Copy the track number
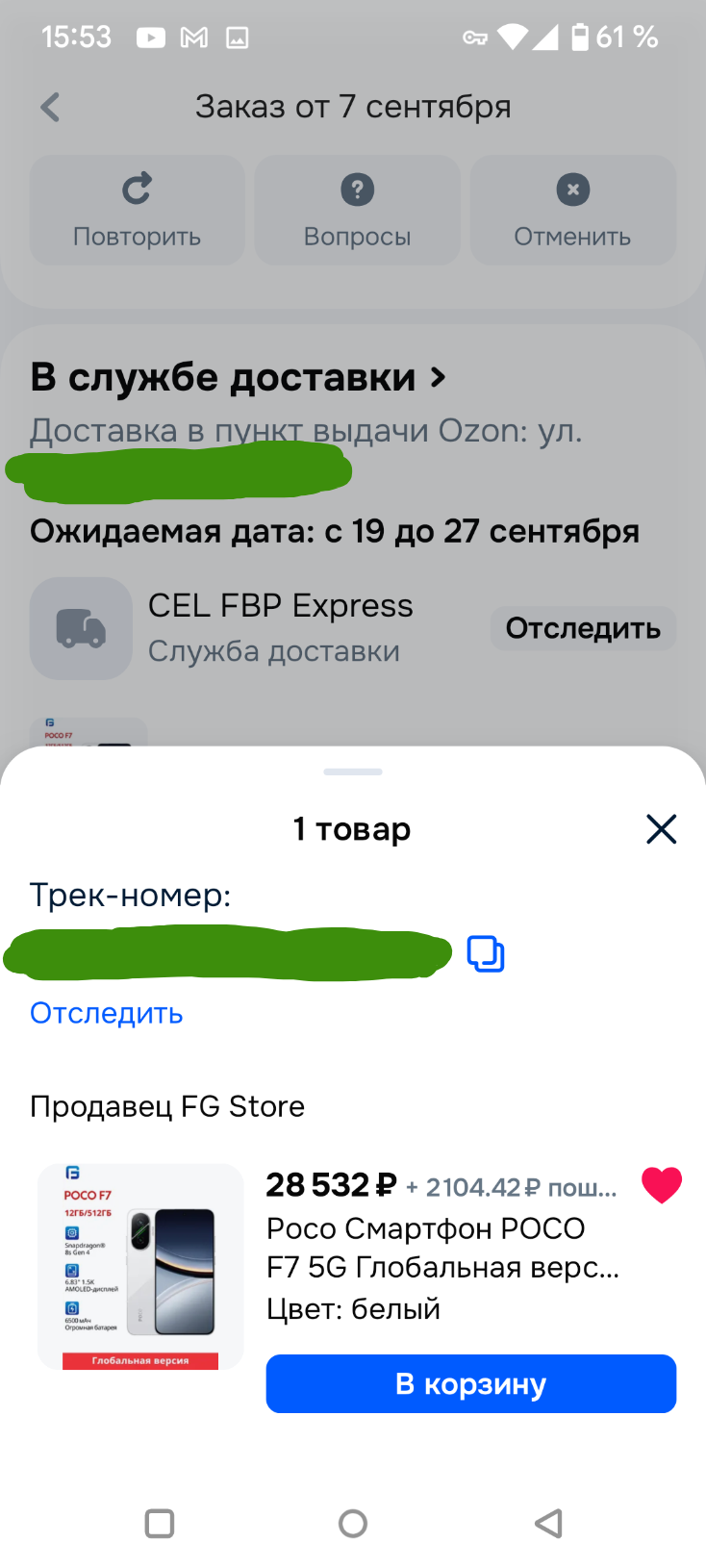 (486, 953)
